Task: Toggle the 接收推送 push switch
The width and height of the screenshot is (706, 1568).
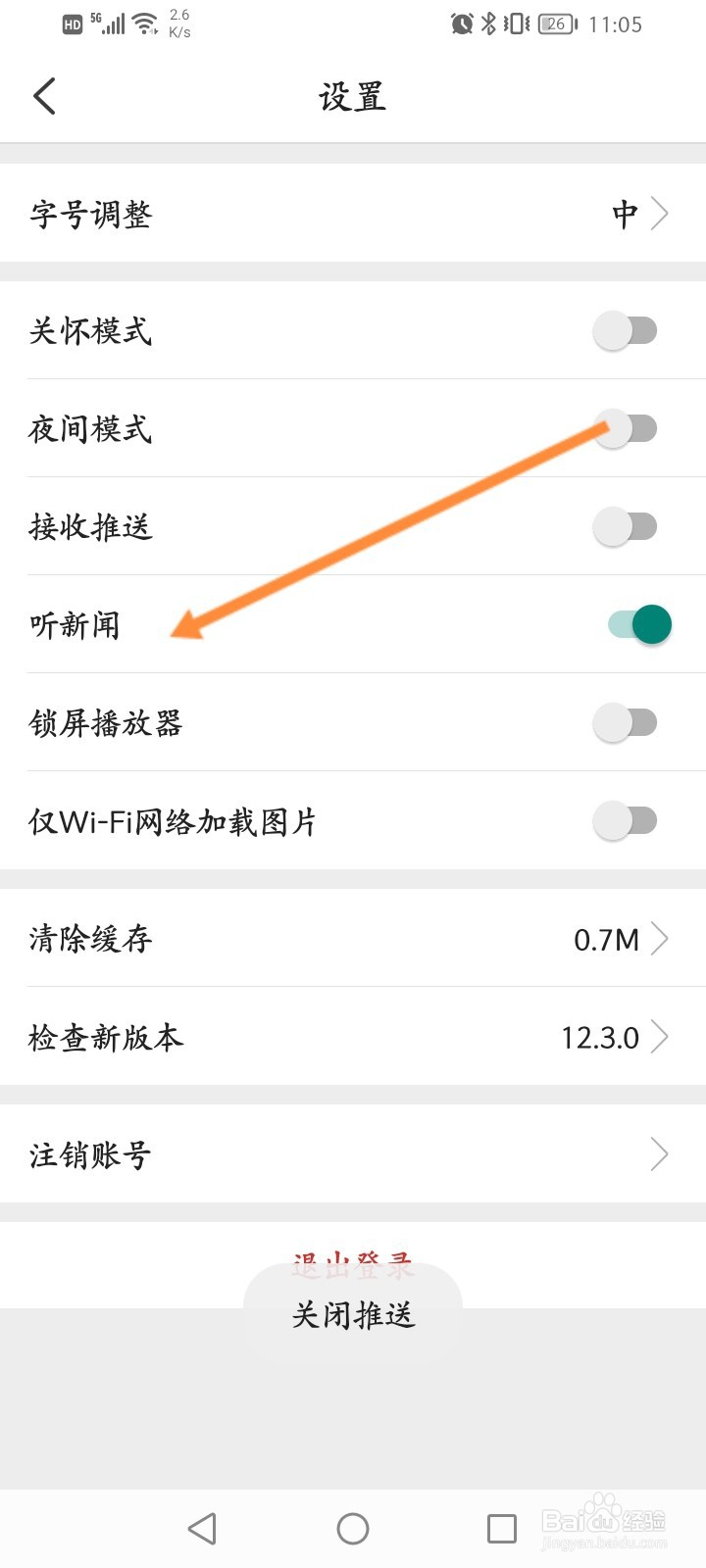Action: coord(626,526)
